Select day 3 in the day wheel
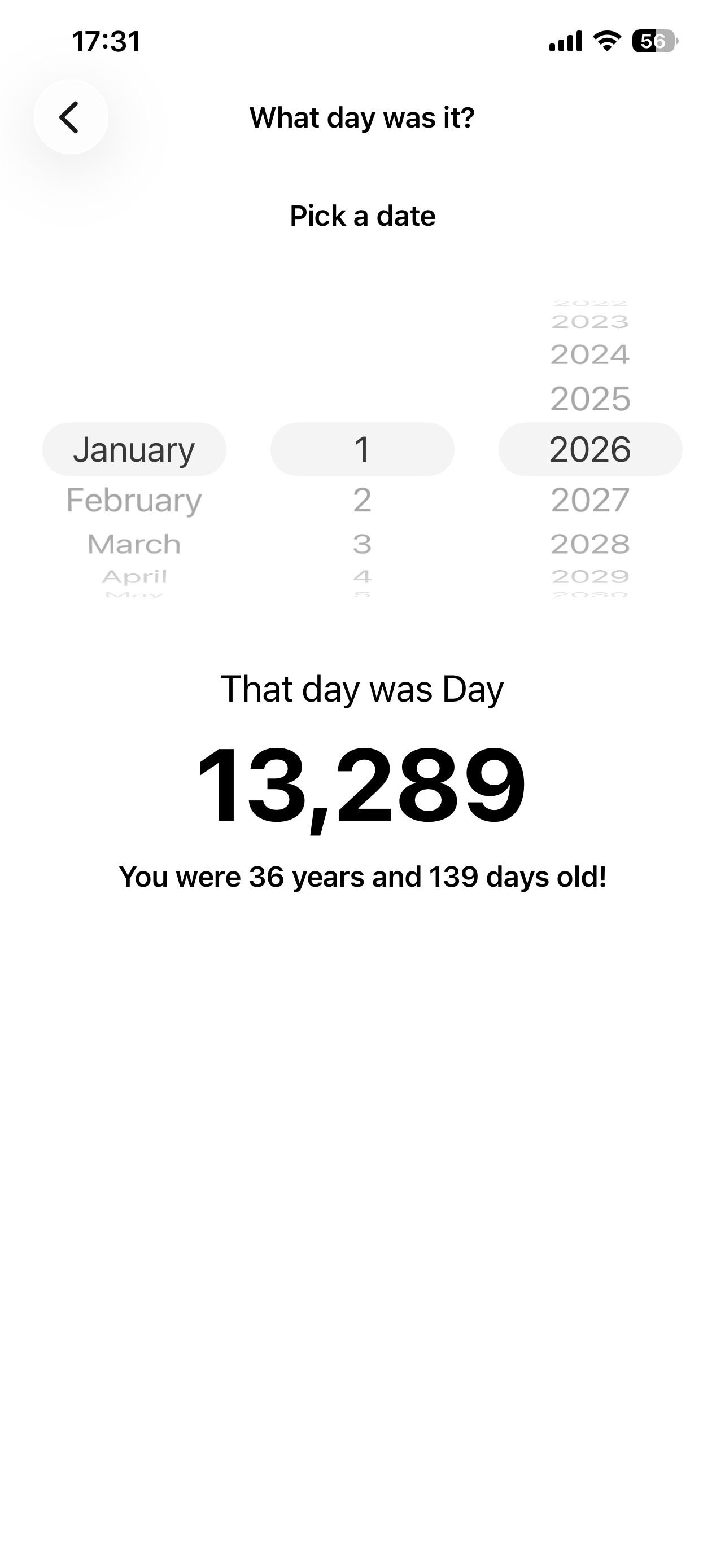The image size is (725, 1568). (x=362, y=544)
